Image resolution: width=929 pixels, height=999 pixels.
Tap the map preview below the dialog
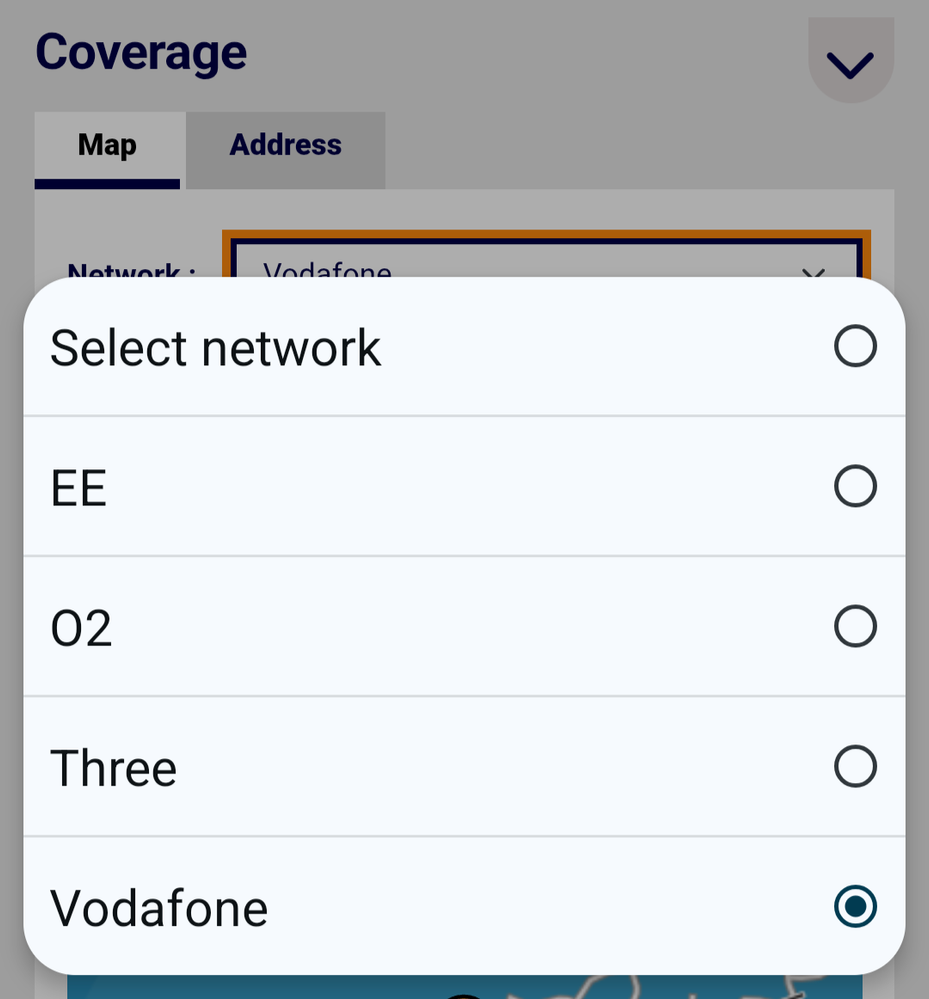[464, 987]
